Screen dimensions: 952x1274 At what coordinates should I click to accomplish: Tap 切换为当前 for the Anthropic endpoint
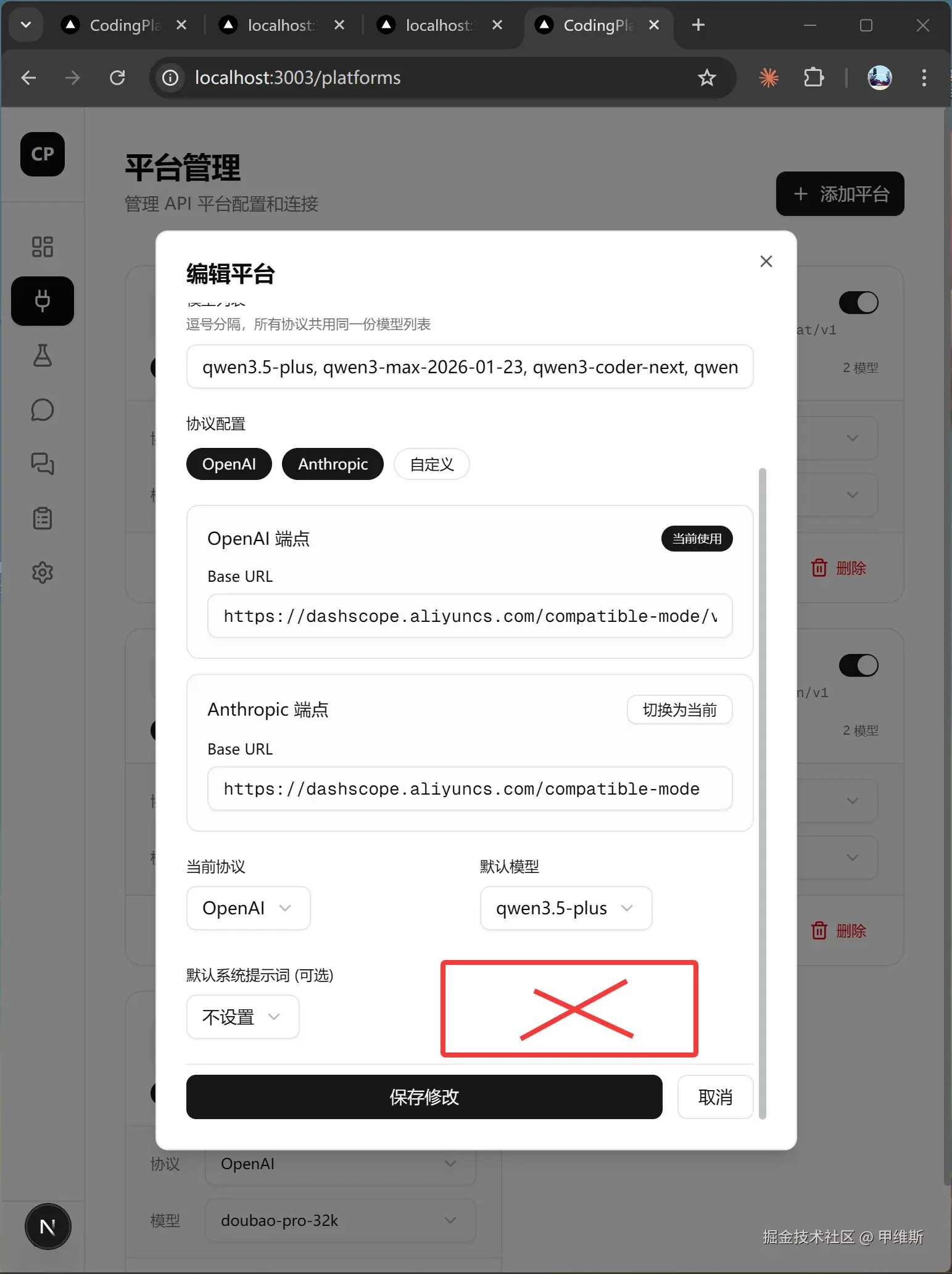pos(679,709)
